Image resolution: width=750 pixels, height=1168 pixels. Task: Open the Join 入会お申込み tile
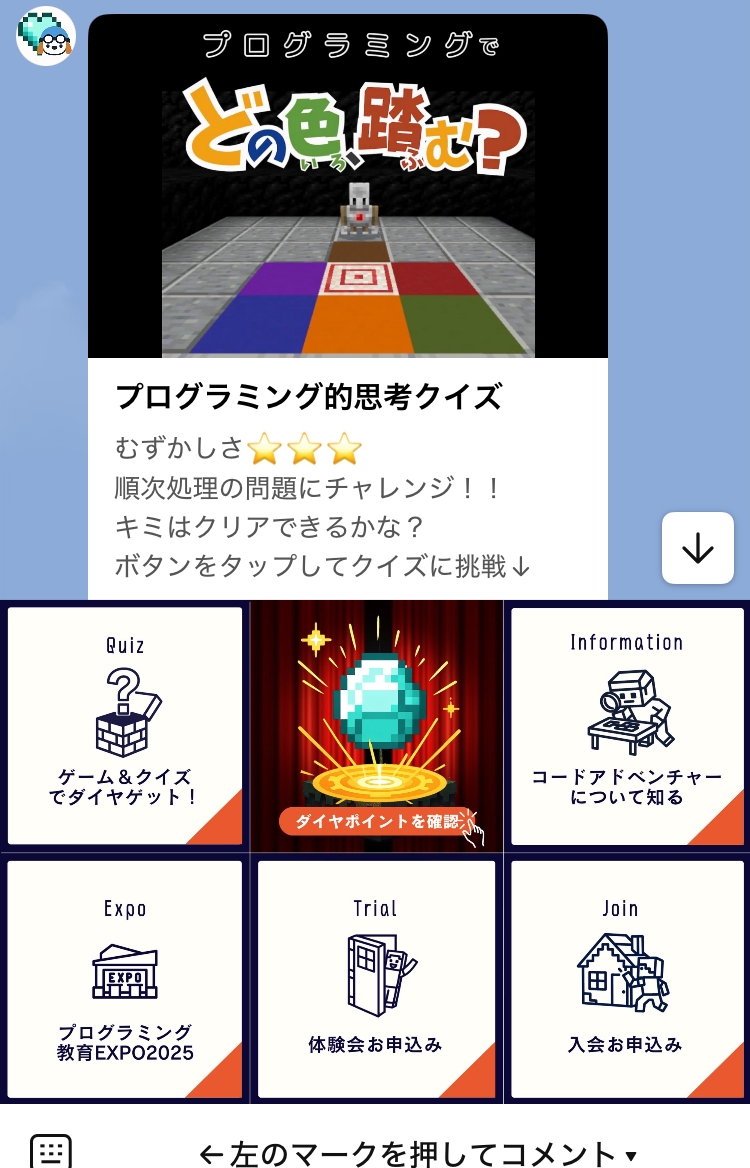tap(627, 979)
